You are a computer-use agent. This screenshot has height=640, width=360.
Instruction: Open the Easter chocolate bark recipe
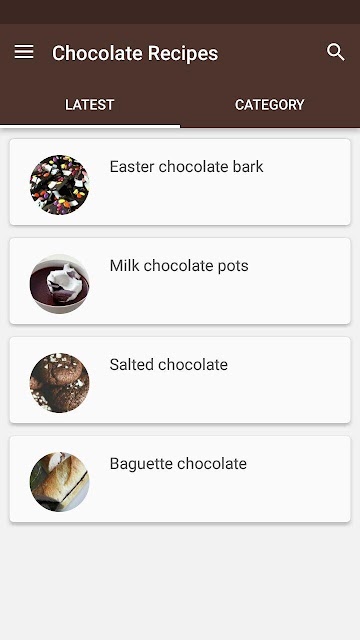[x=180, y=182]
